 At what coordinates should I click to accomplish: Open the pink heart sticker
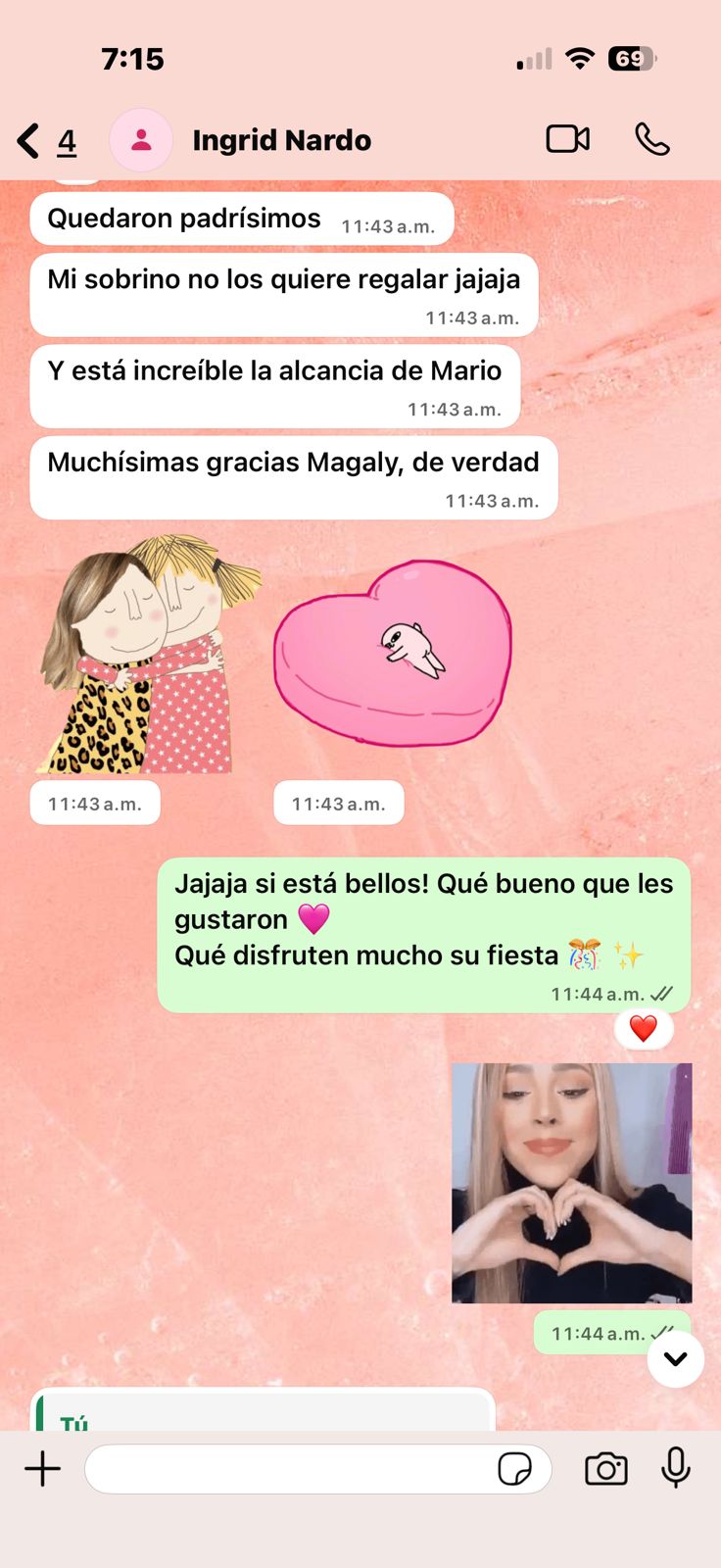(x=393, y=654)
